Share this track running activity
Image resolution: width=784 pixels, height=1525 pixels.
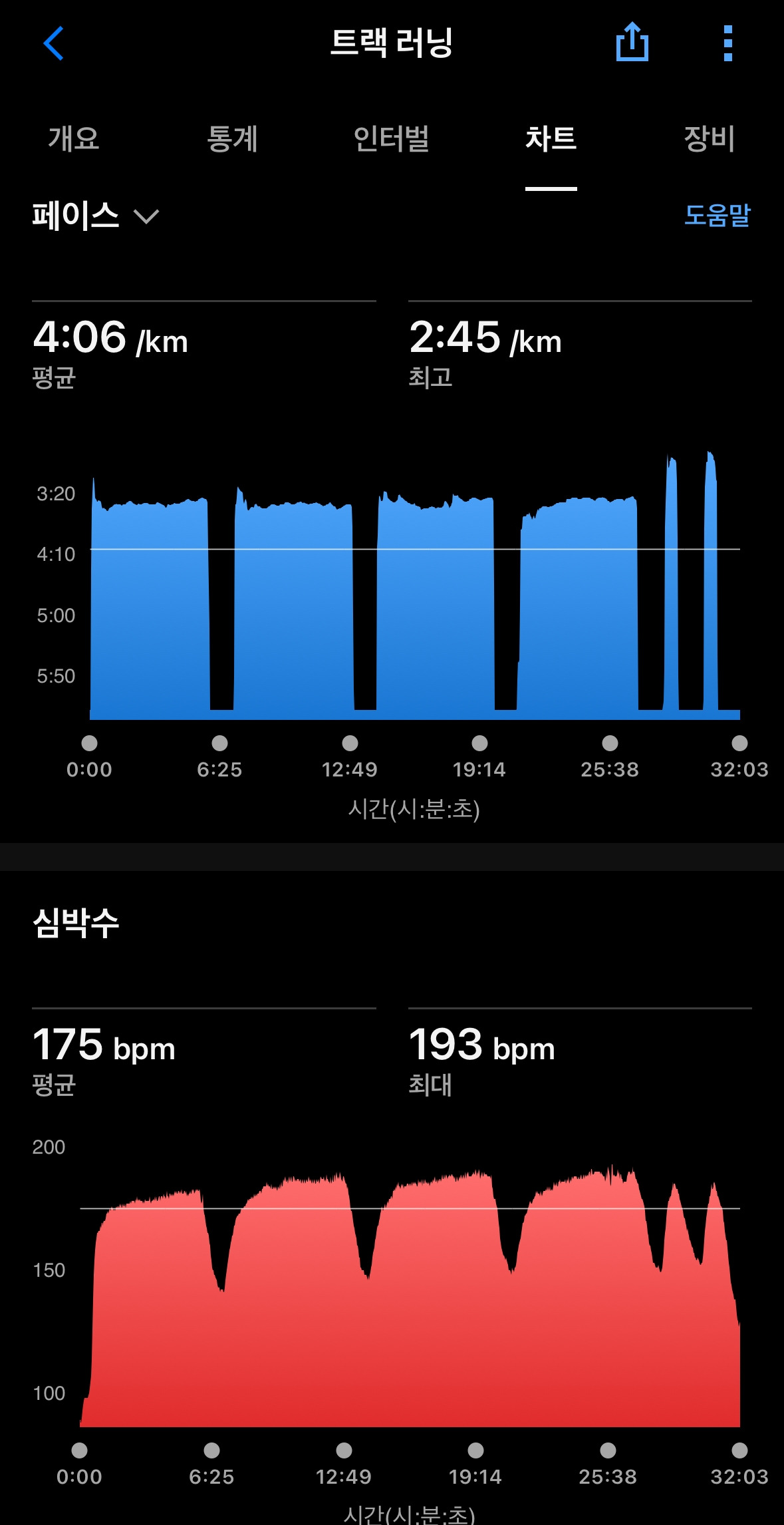tap(632, 43)
